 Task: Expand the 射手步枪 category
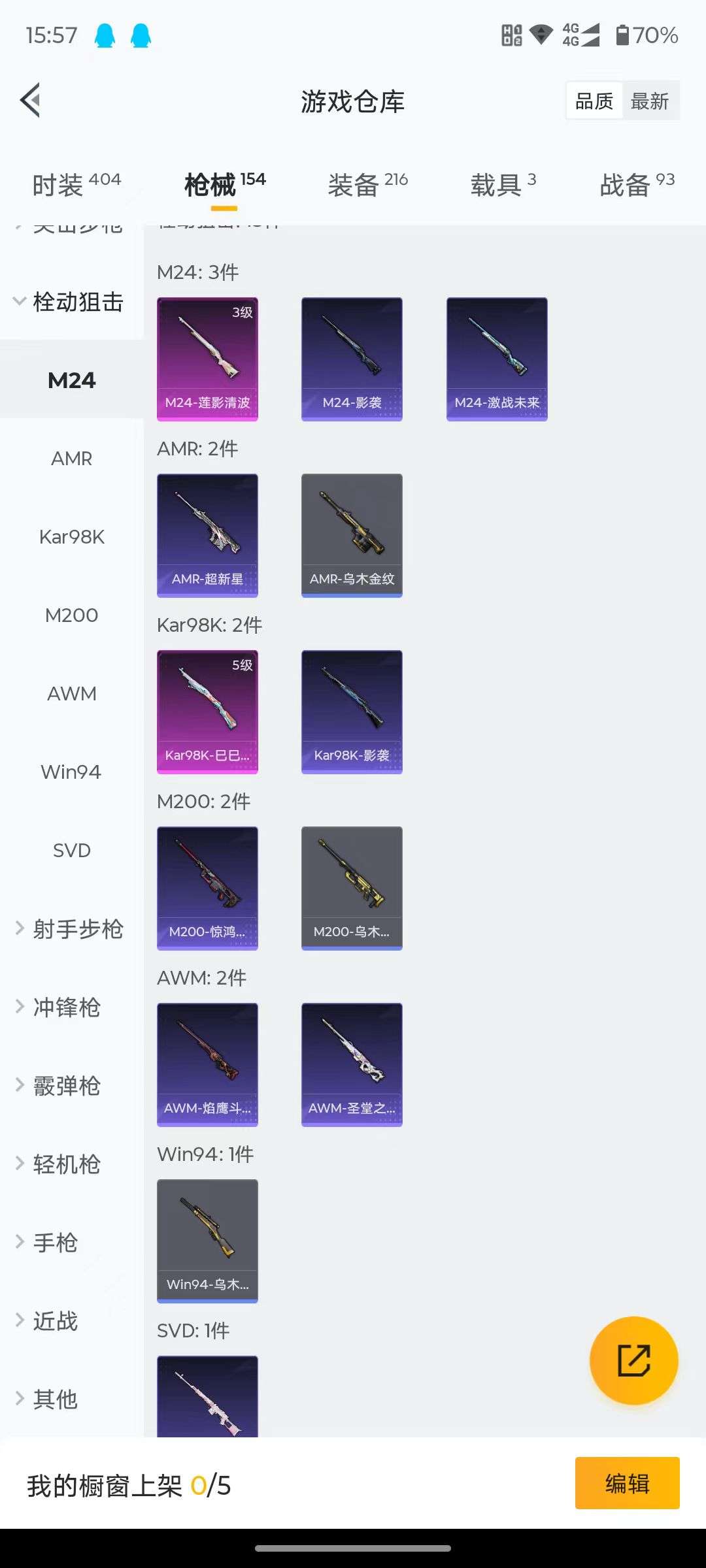point(76,929)
